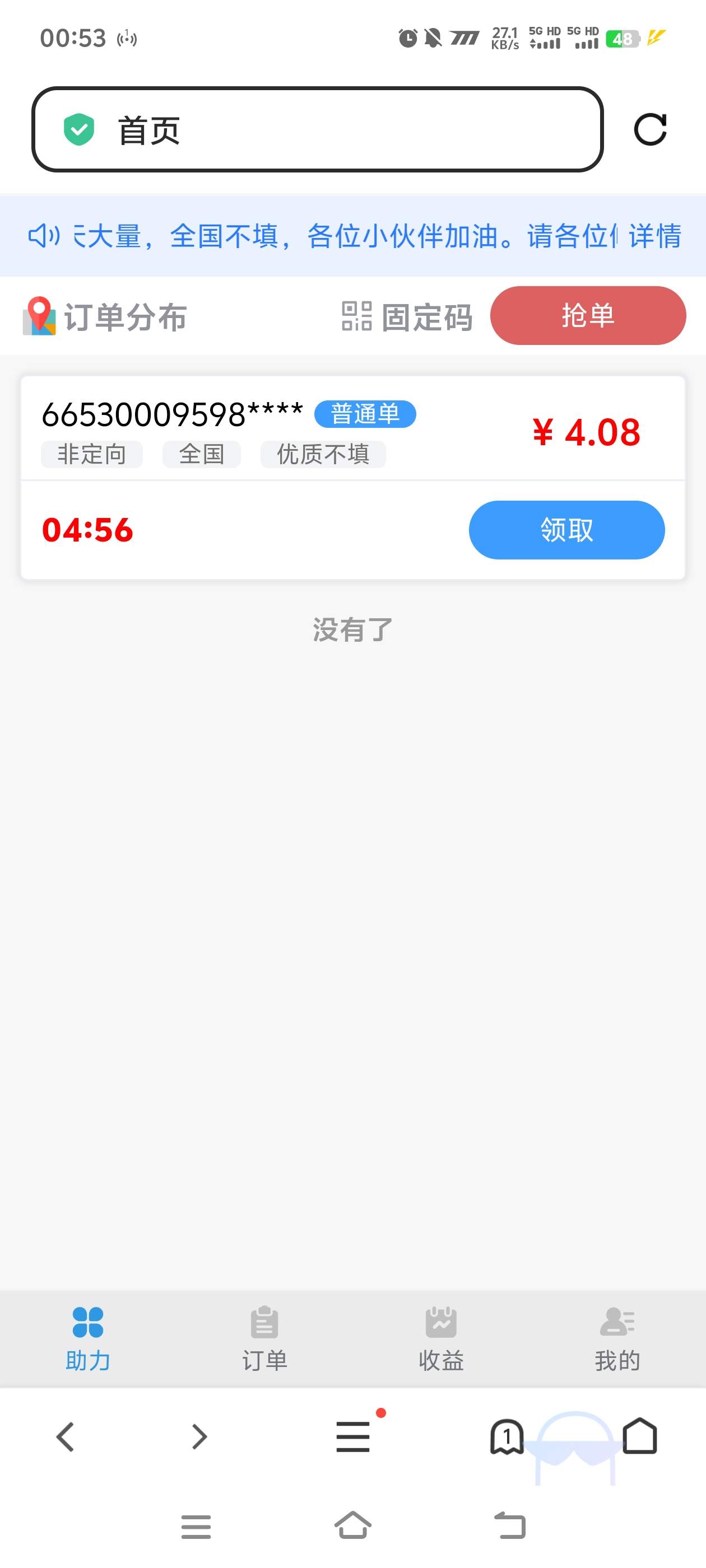This screenshot has width=706, height=1568.
Task: Tap the page reload icon
Action: tap(651, 130)
